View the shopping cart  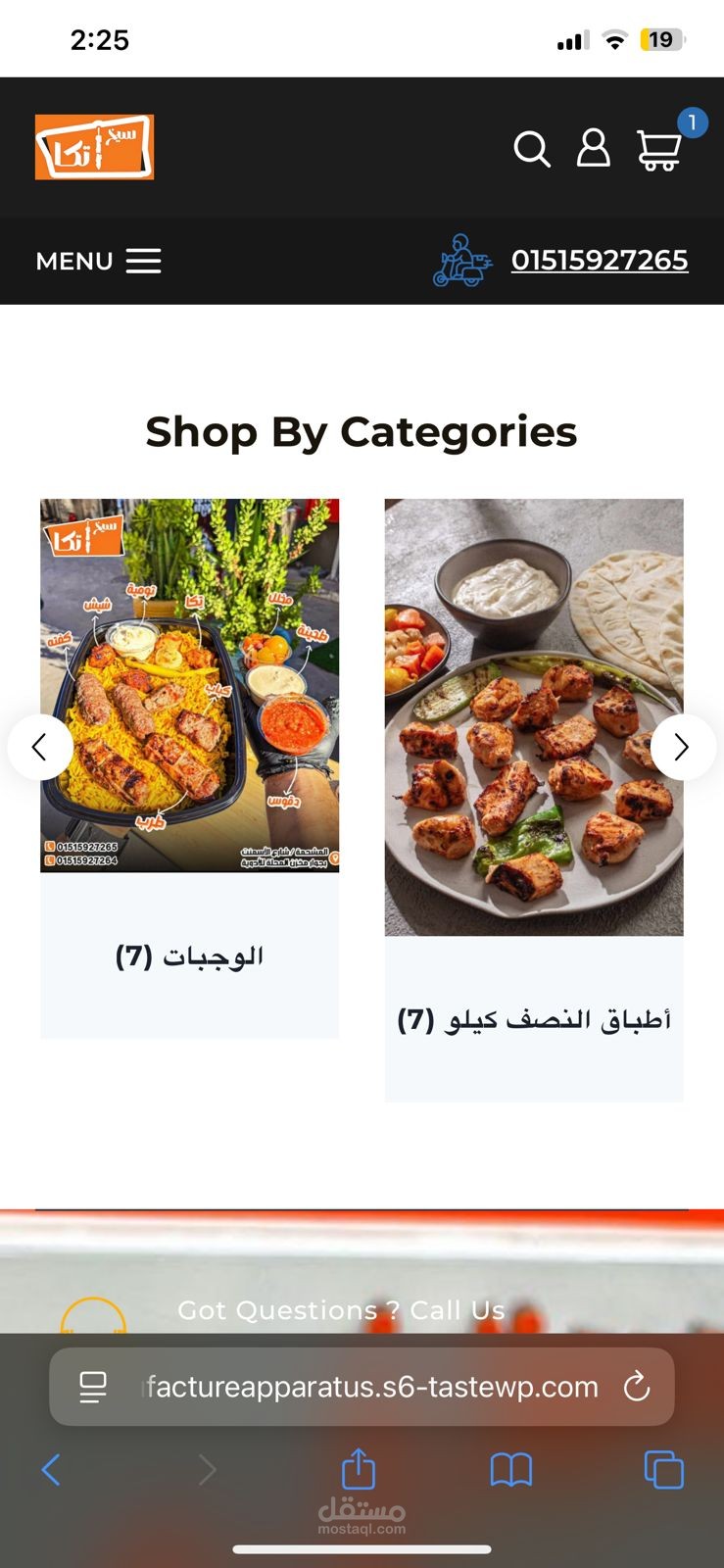(x=659, y=150)
